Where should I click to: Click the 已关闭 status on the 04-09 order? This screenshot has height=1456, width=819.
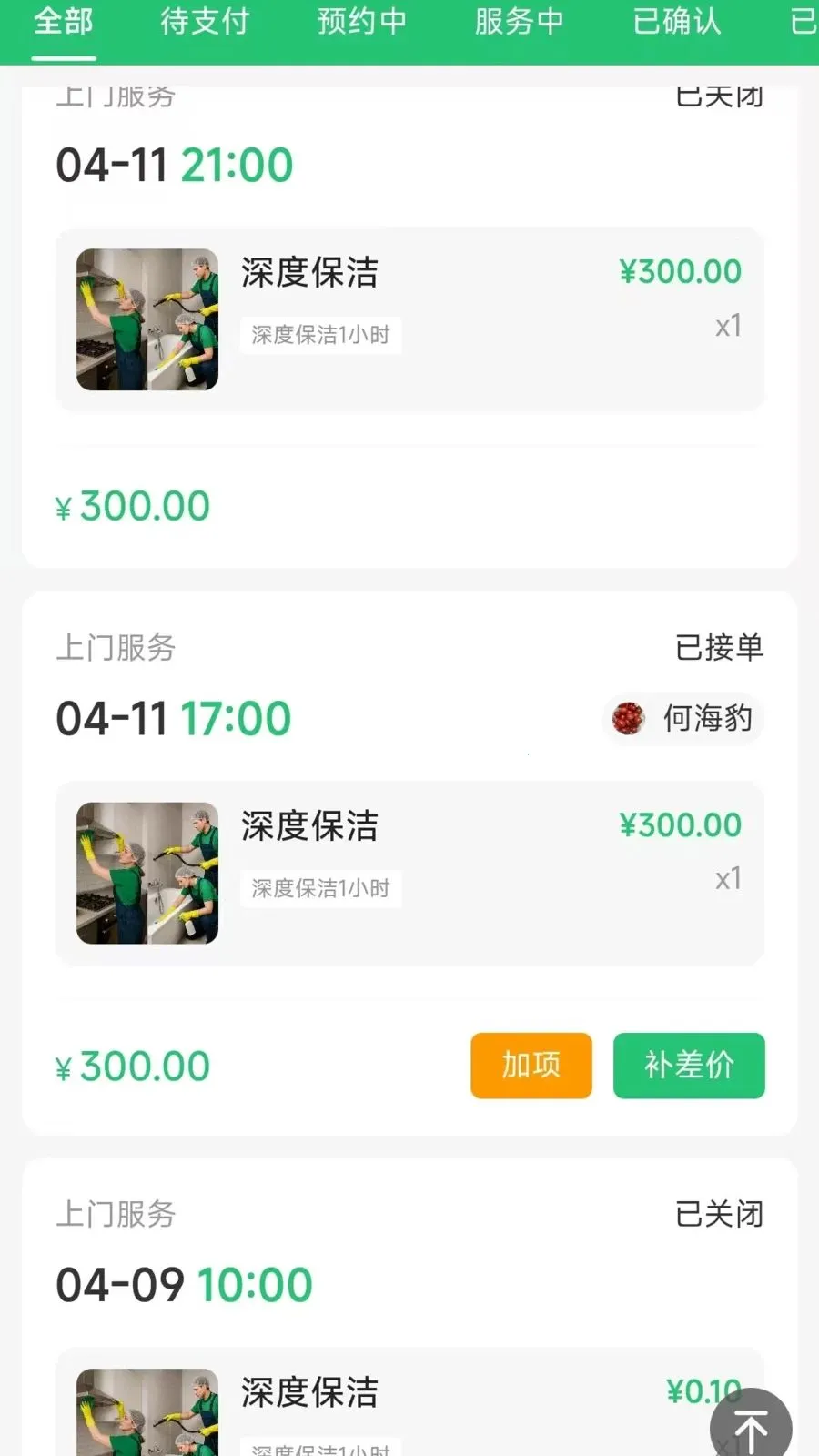point(719,1214)
